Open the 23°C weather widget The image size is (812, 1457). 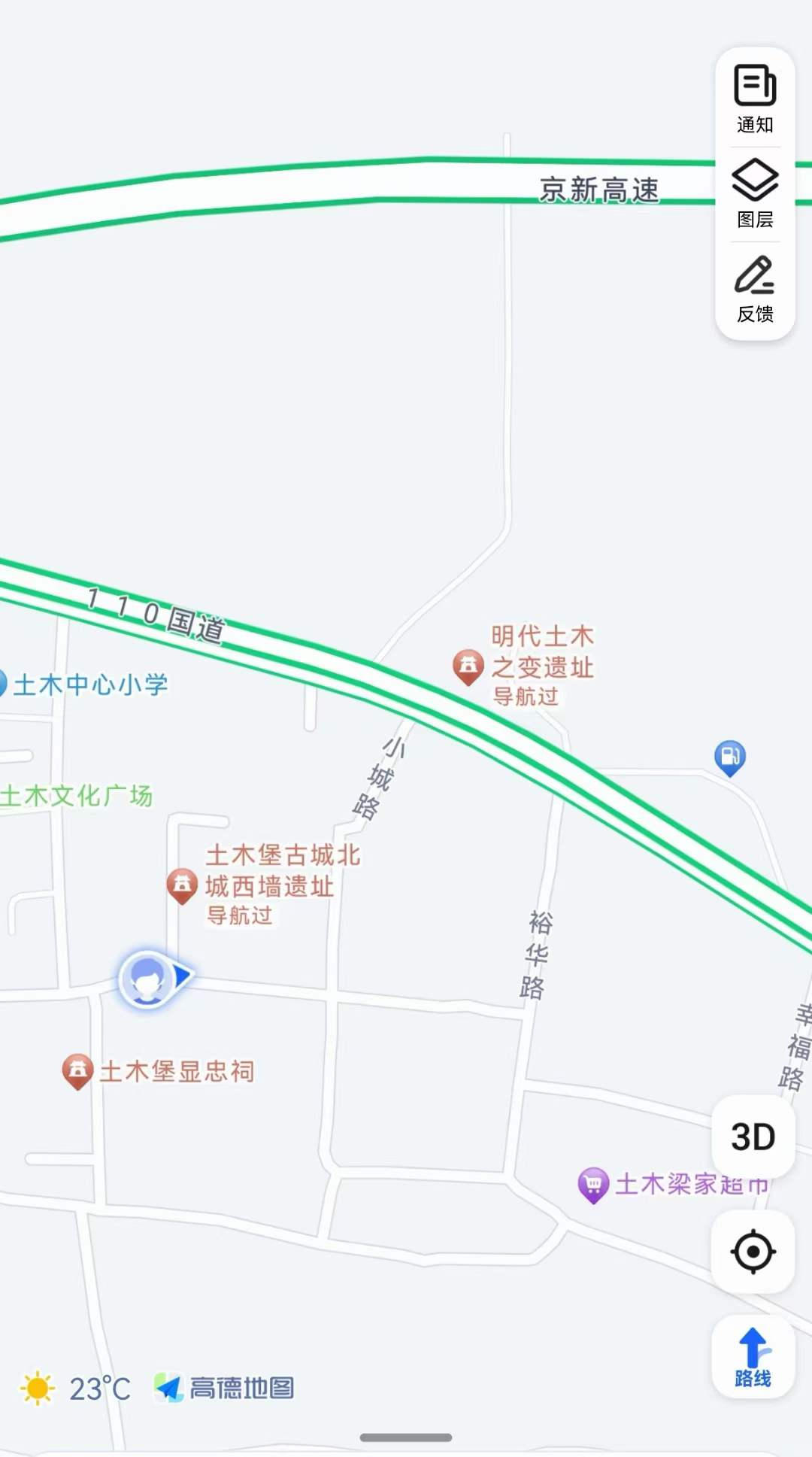(x=76, y=1389)
